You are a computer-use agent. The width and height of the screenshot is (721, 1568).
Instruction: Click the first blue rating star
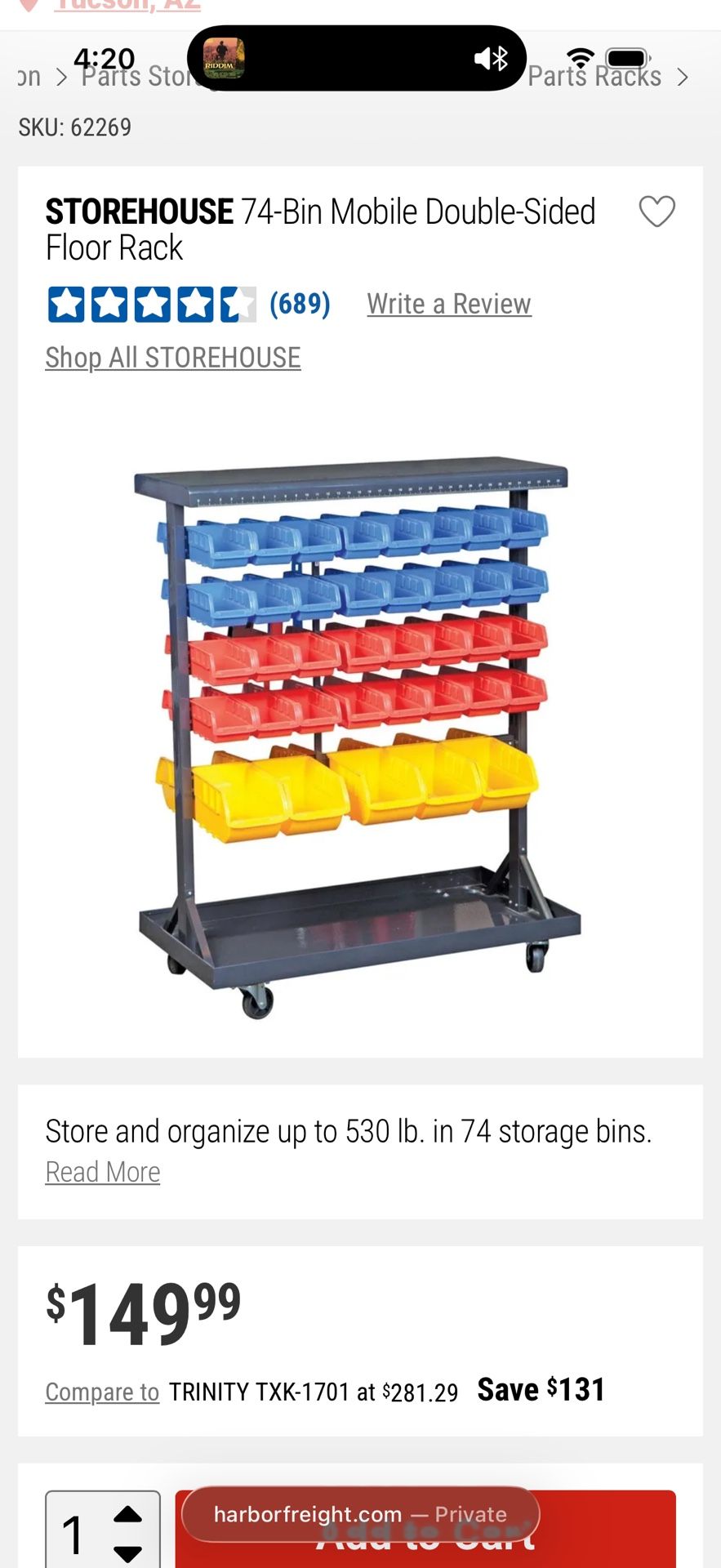pyautogui.click(x=67, y=303)
